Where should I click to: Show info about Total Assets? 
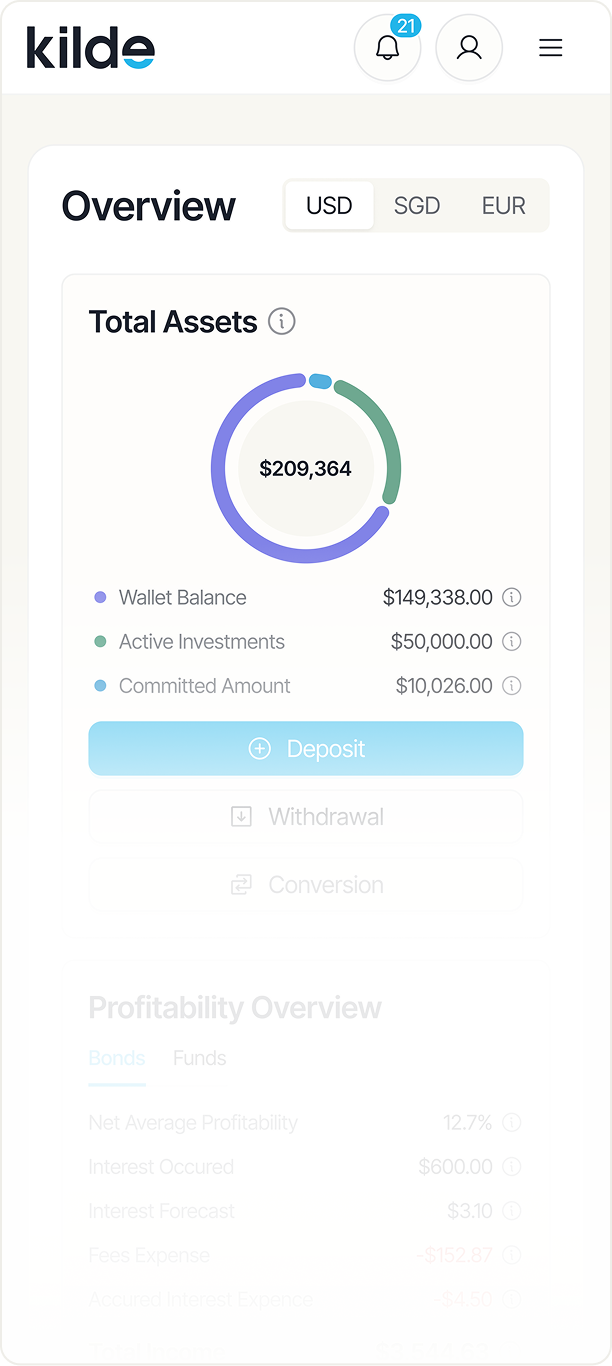pyautogui.click(x=282, y=322)
